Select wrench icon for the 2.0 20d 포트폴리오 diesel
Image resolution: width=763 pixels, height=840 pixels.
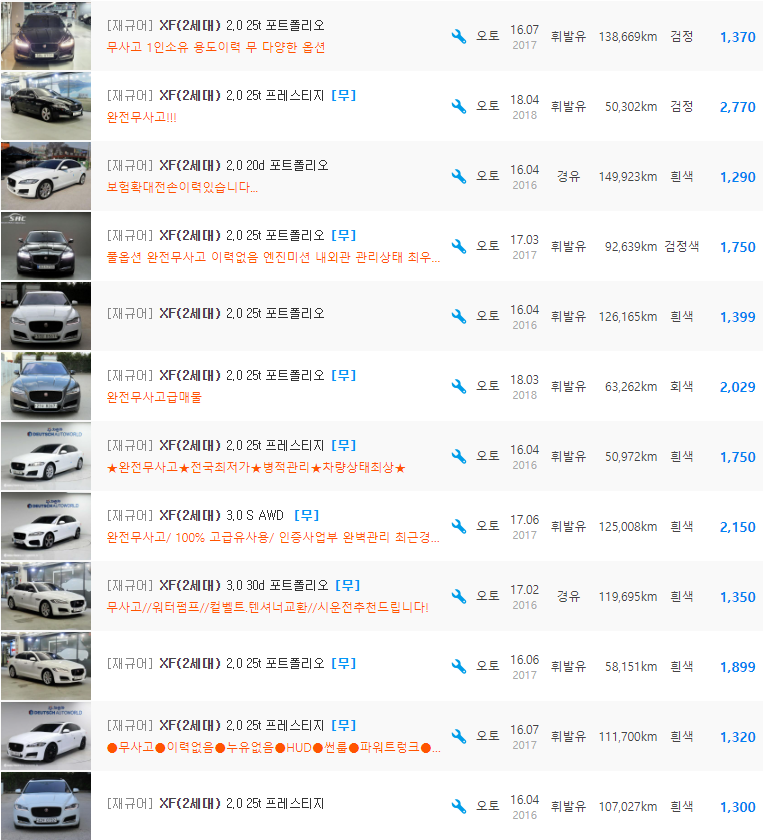[458, 176]
